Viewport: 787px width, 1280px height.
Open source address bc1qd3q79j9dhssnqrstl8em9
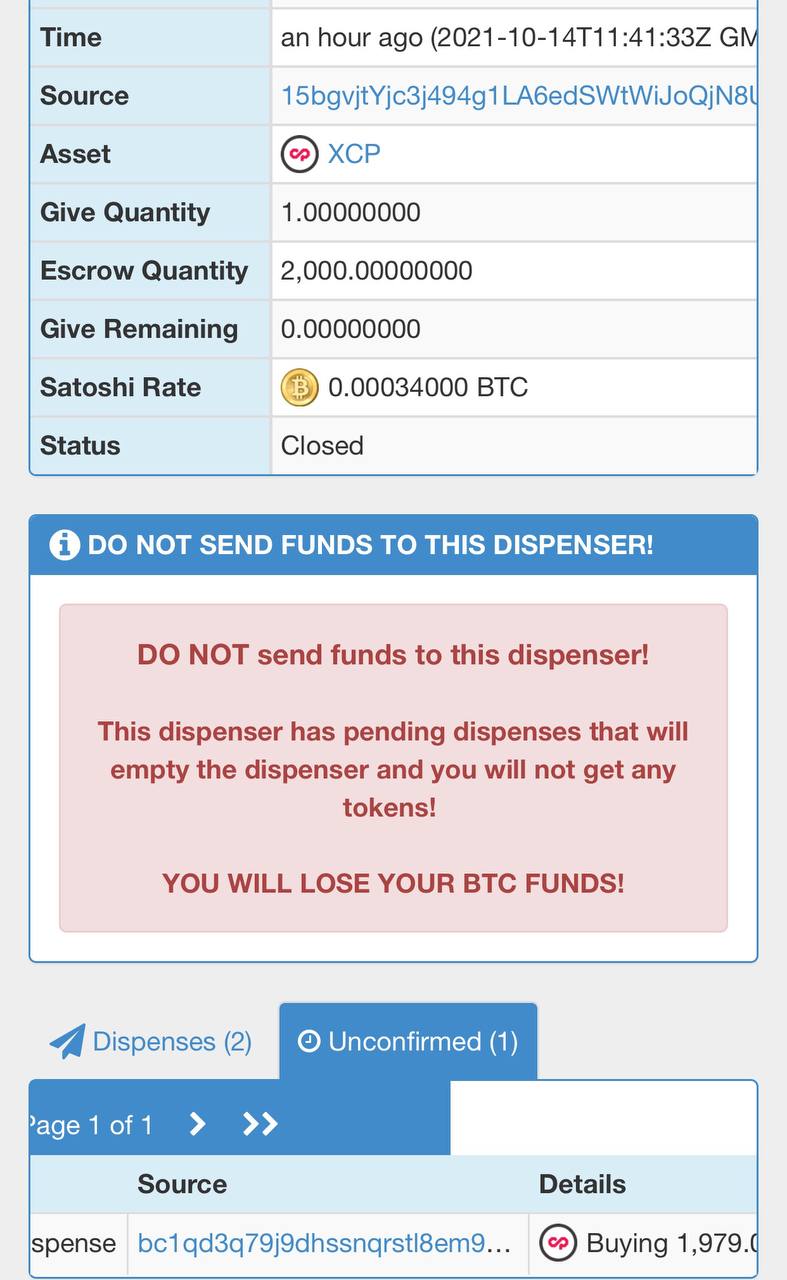coord(325,1244)
